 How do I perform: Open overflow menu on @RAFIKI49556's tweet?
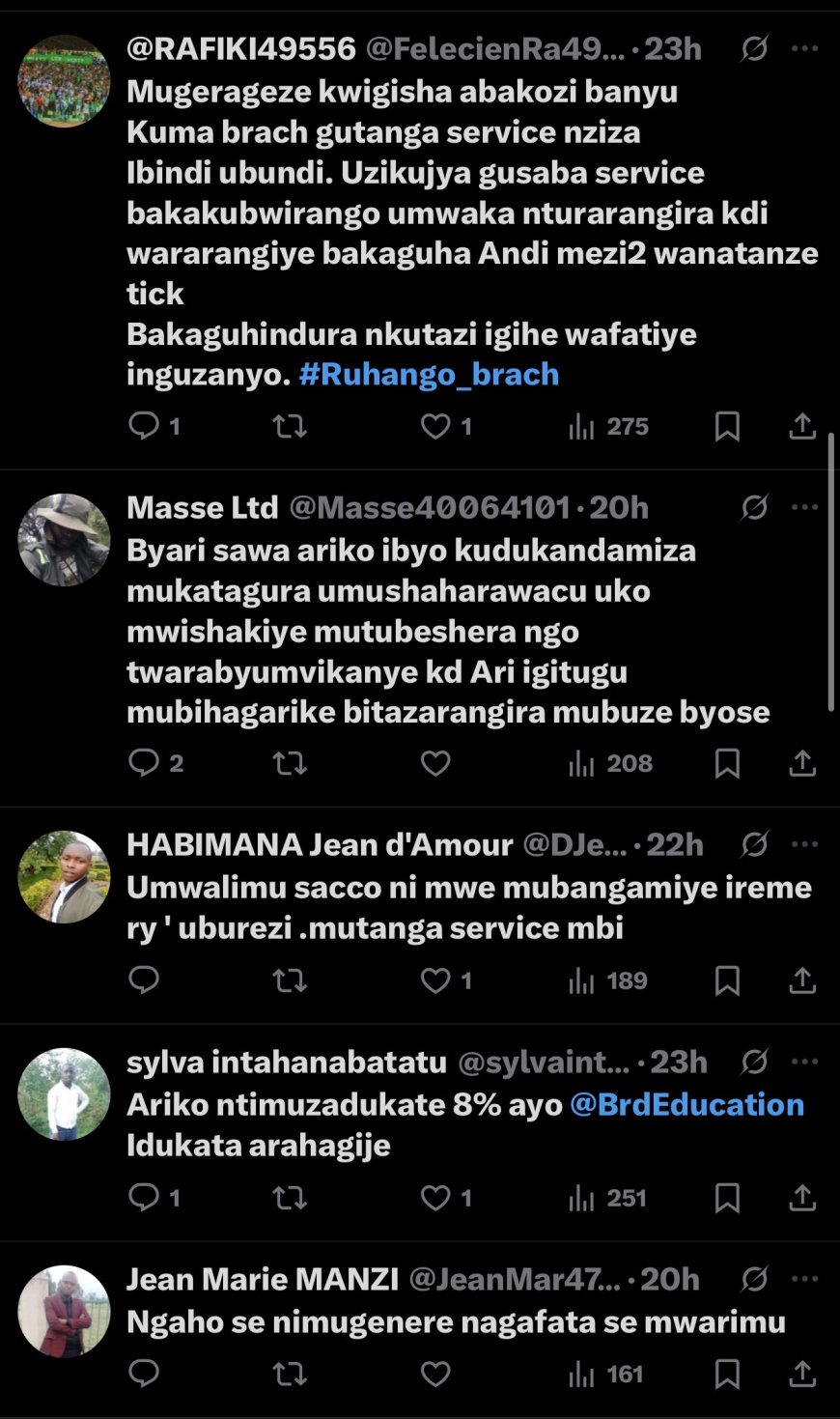pos(804,49)
